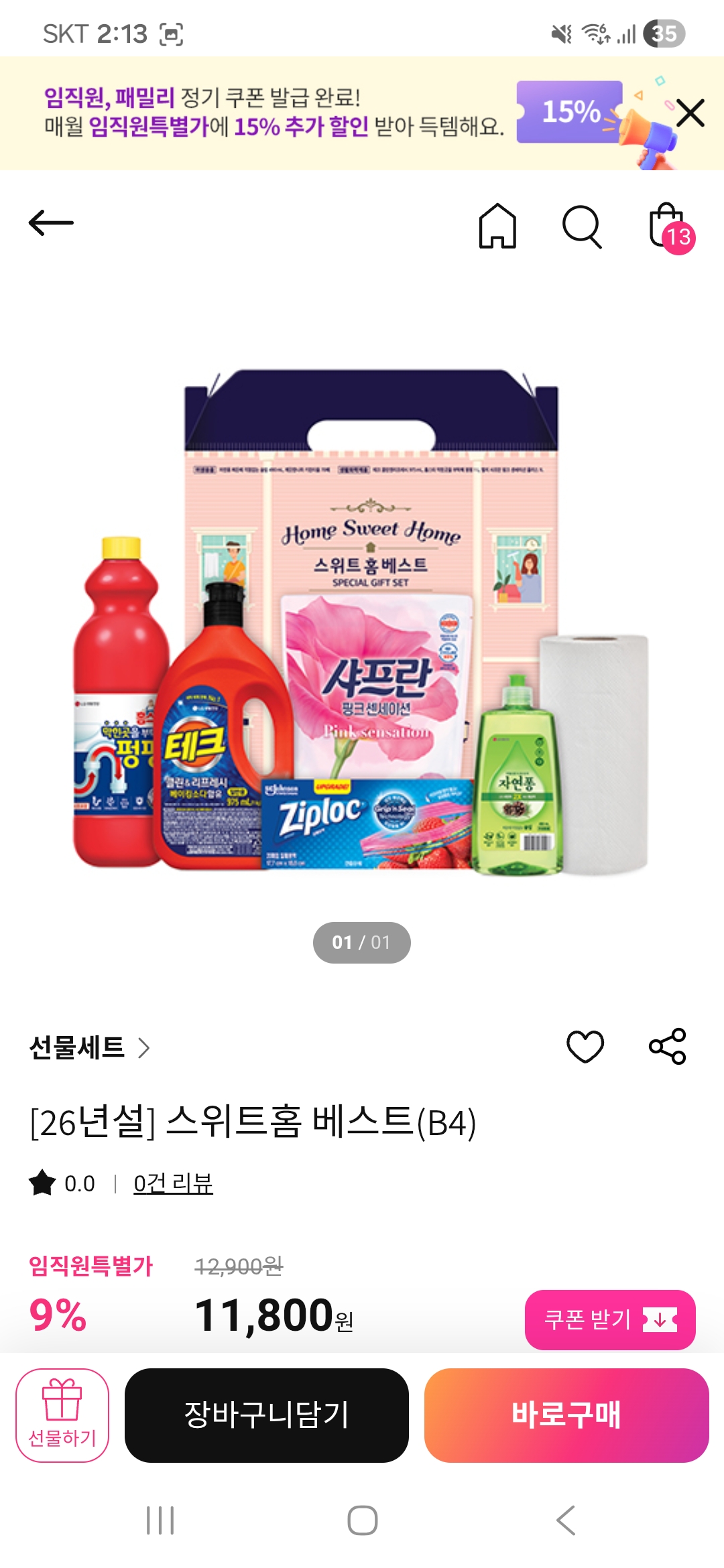Open the home page icon

click(497, 226)
